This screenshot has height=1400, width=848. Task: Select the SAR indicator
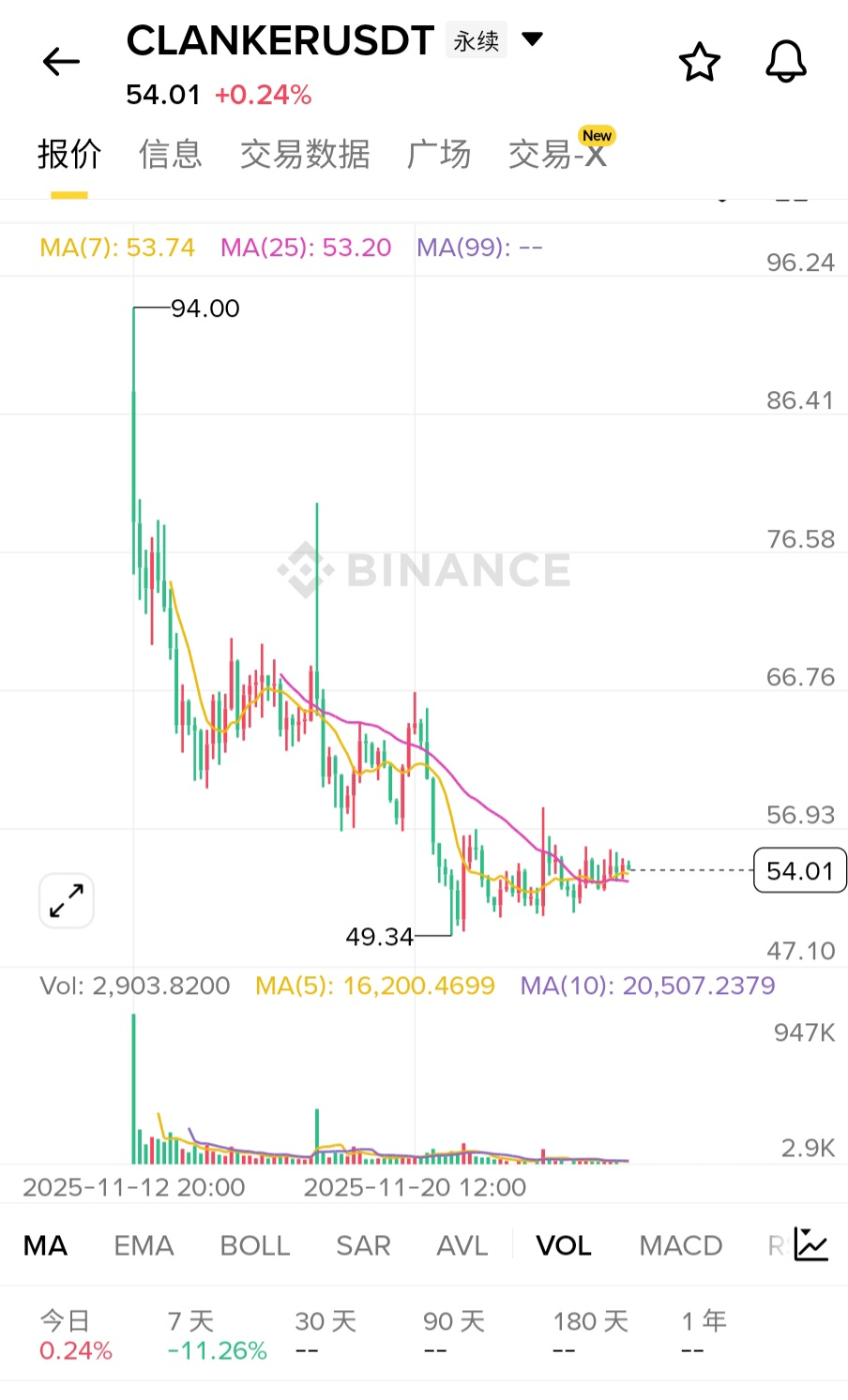(363, 1245)
